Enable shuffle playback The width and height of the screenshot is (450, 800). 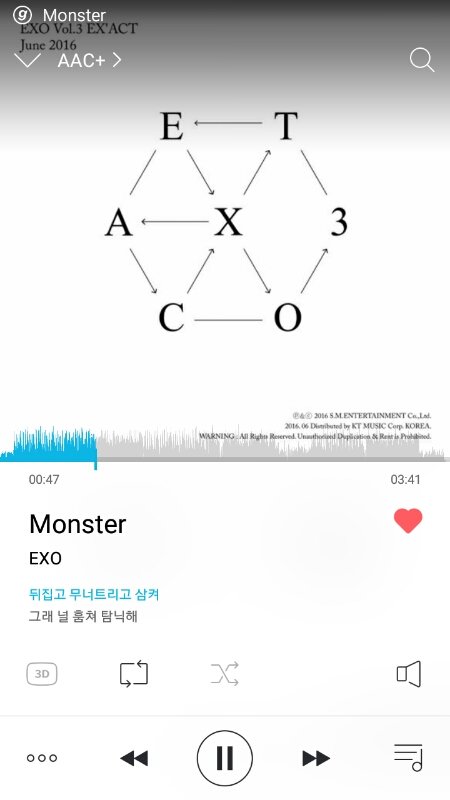tap(224, 673)
